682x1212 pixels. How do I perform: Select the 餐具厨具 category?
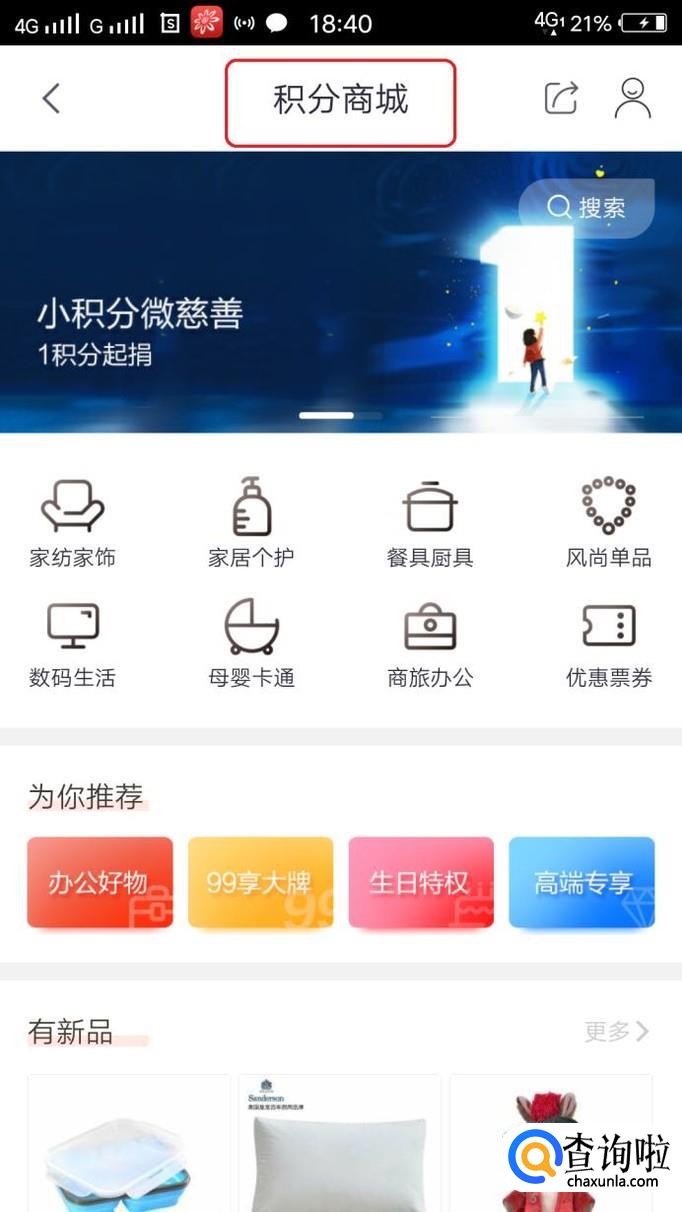pos(430,524)
